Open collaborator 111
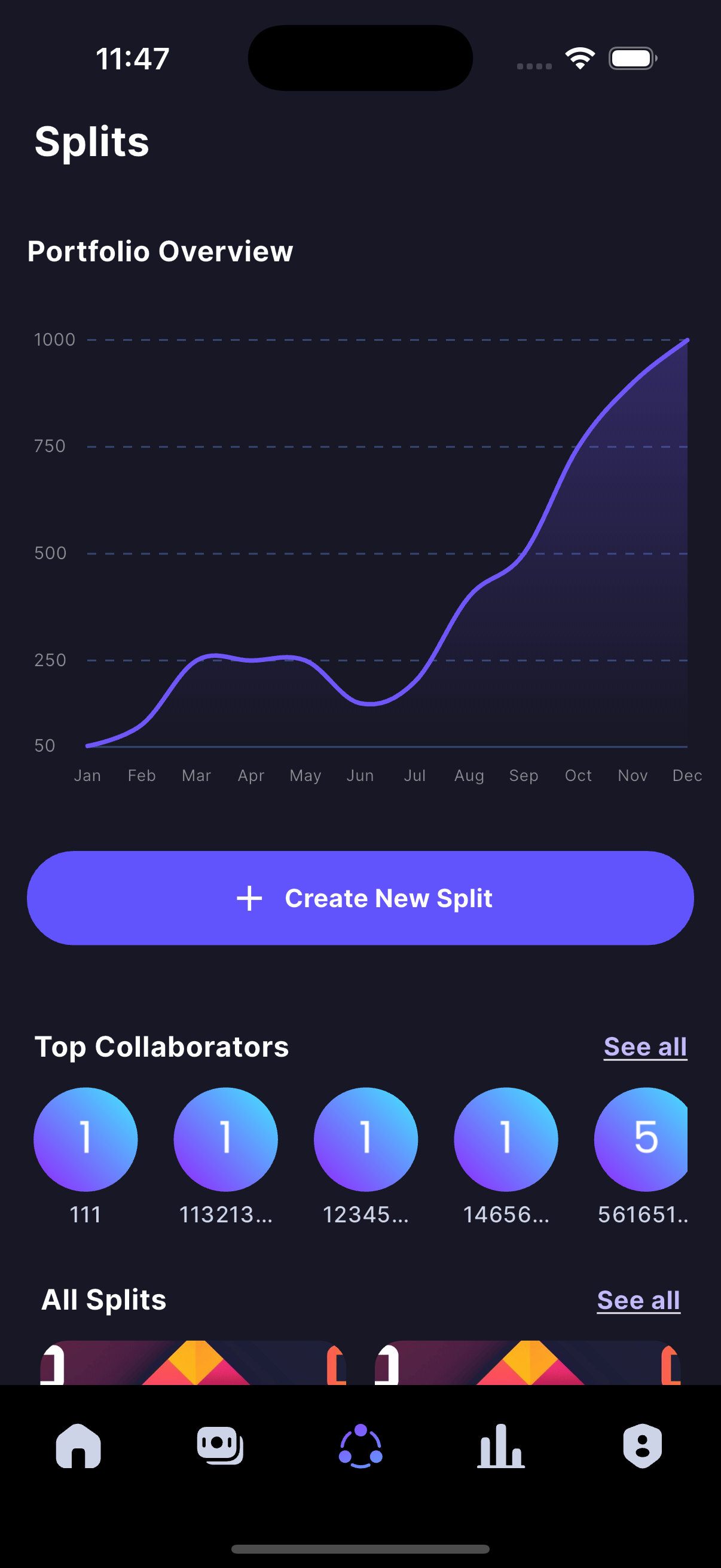This screenshot has height=1568, width=721. (85, 1139)
